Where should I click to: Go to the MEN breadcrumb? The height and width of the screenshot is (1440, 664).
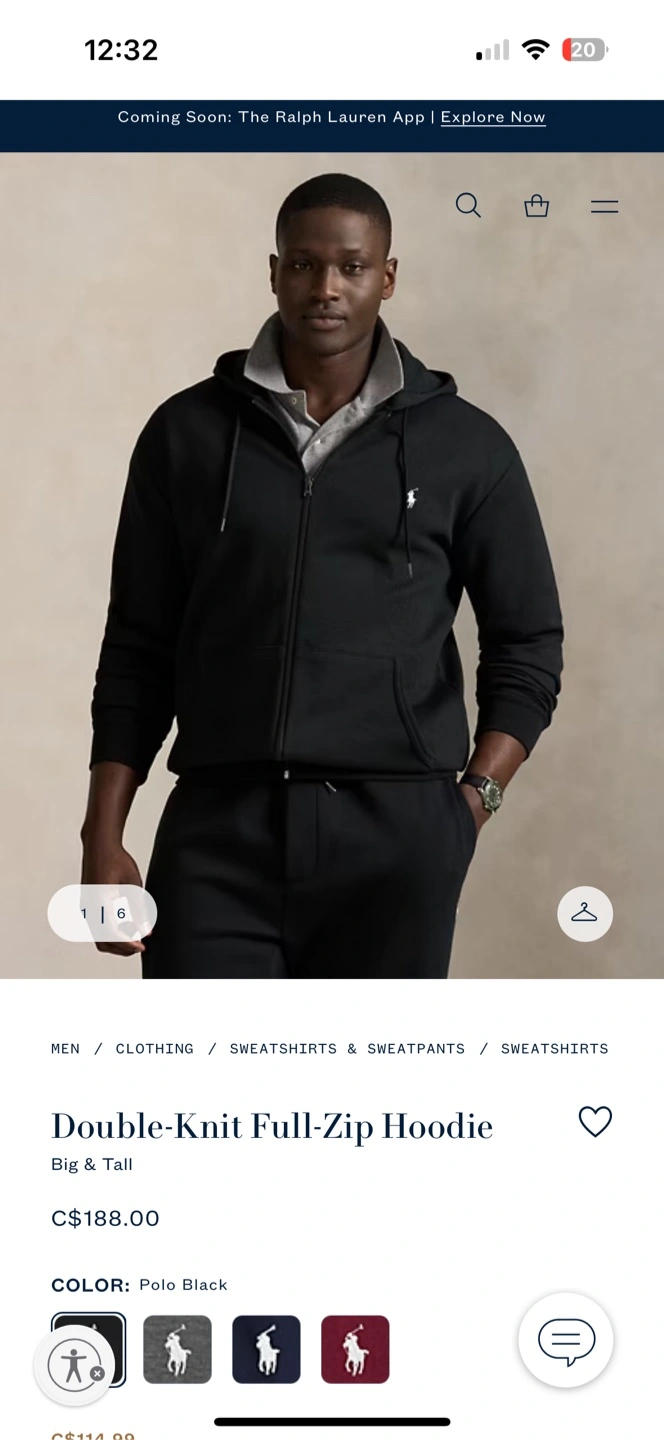click(x=65, y=1049)
